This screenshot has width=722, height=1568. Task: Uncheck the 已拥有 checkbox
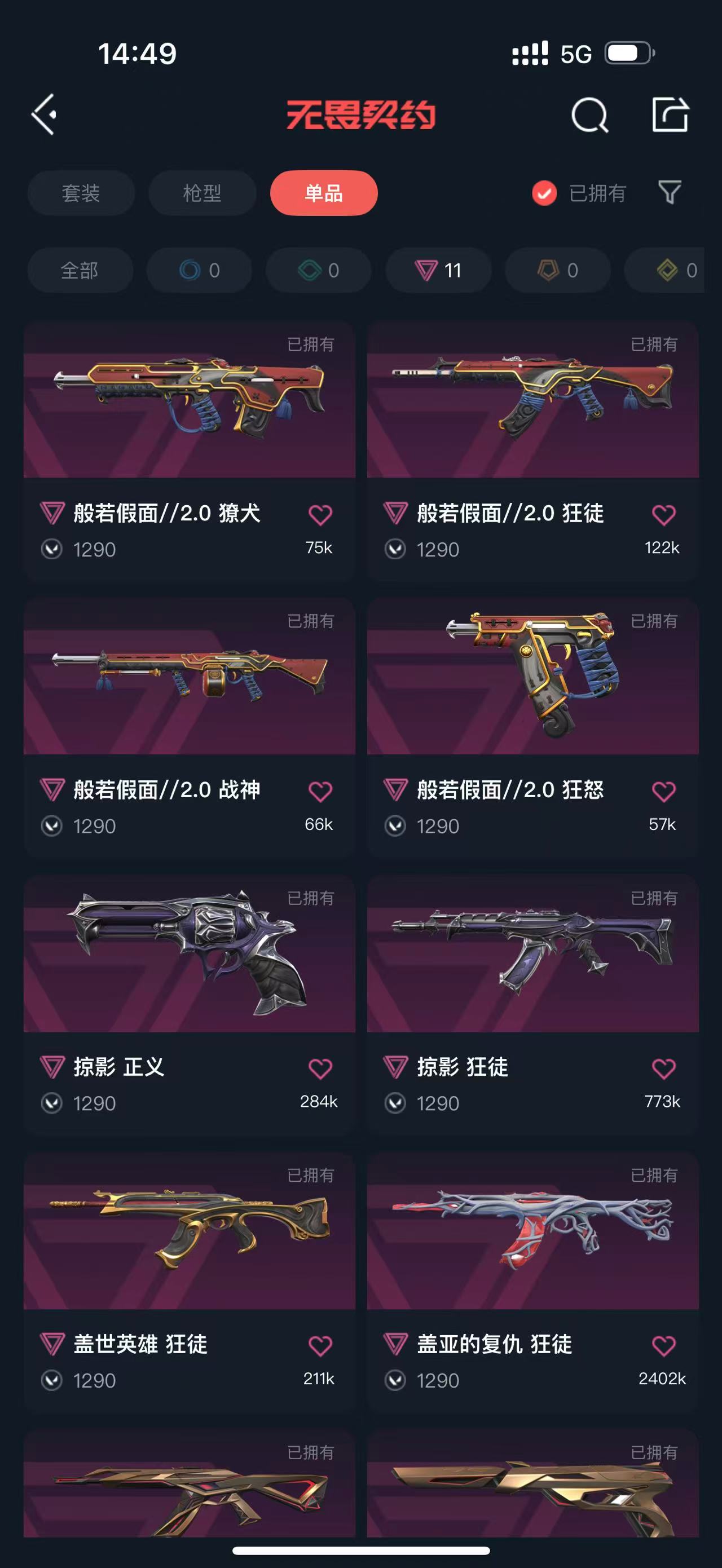point(544,193)
